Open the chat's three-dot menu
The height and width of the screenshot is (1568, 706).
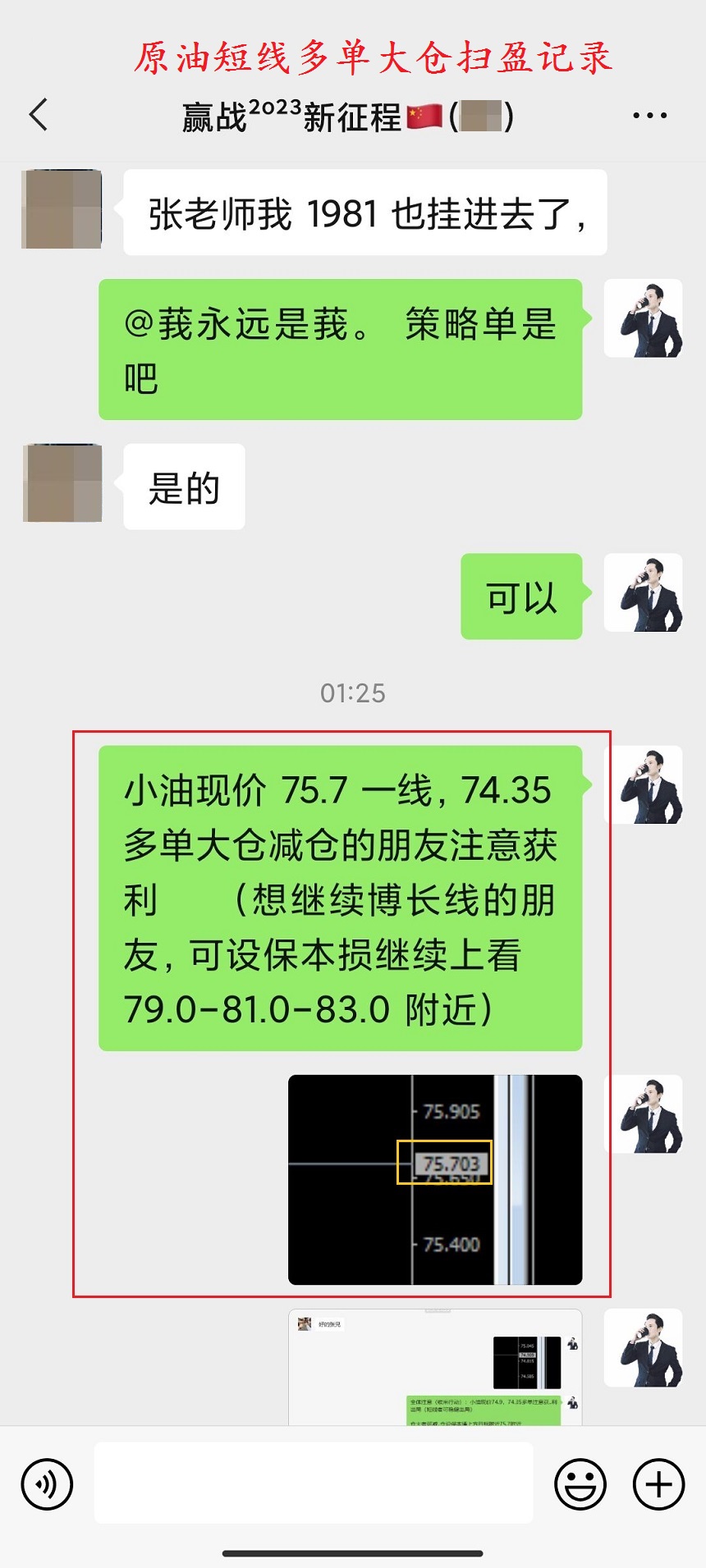(649, 116)
